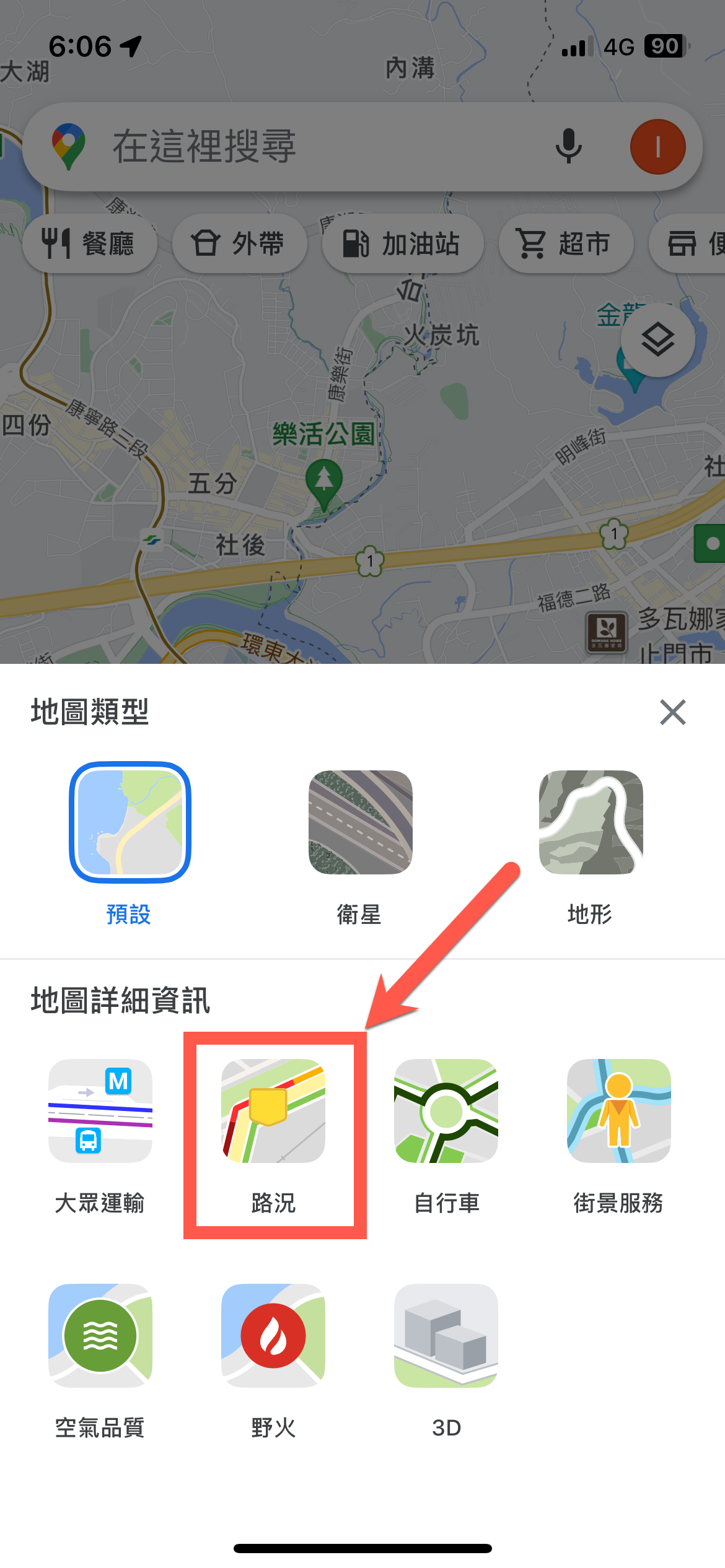The height and width of the screenshot is (1568, 725).
Task: Turn on the 路況 traffic layer
Action: [273, 1111]
